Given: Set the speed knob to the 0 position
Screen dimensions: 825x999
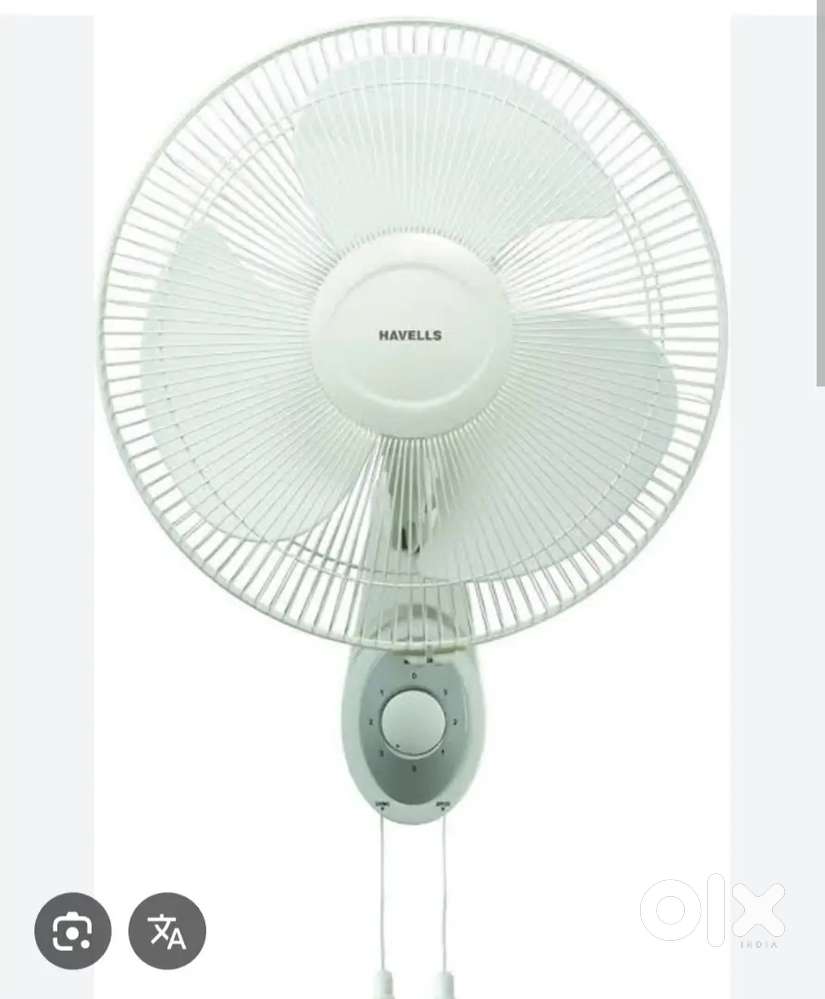Looking at the screenshot, I should click(414, 675).
